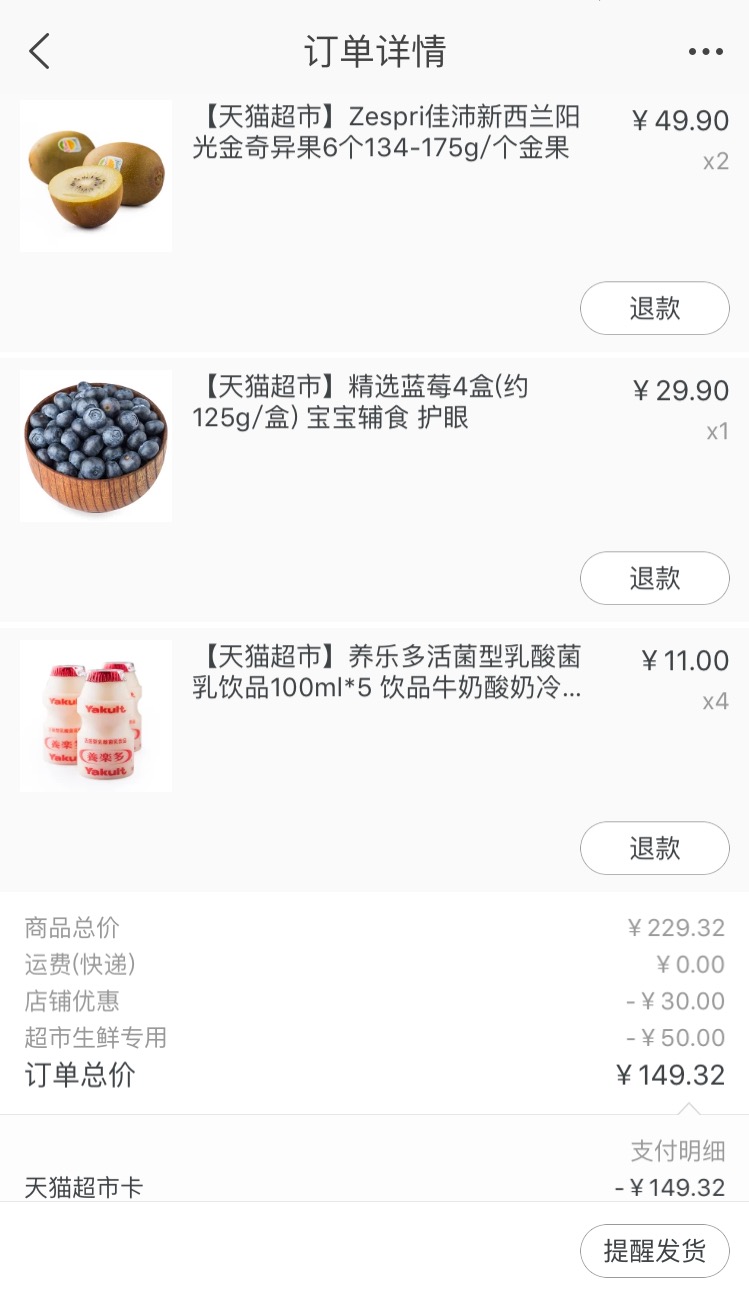This screenshot has width=749, height=1301.
Task: Tap the 订单详情 page title
Action: (x=374, y=51)
